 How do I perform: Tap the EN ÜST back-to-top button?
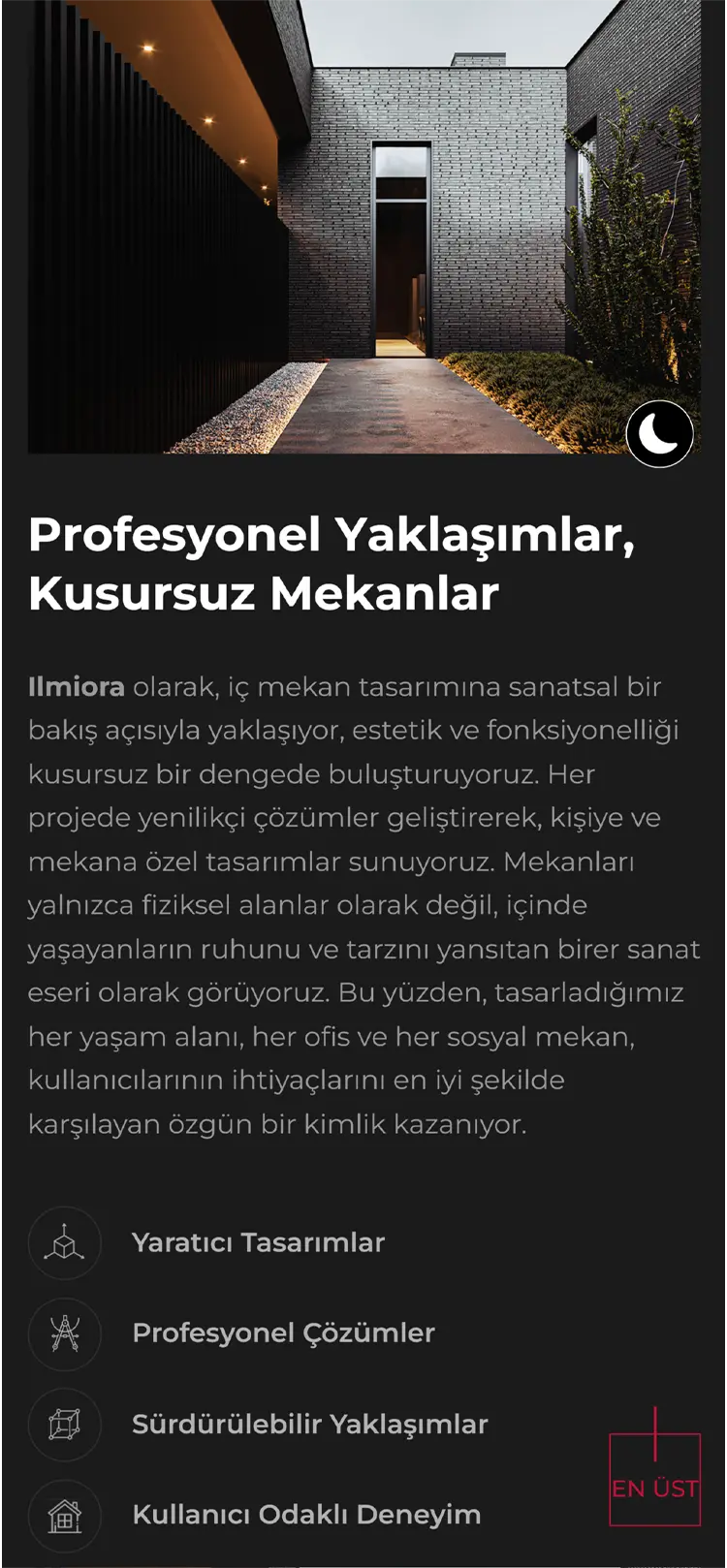(x=654, y=1479)
